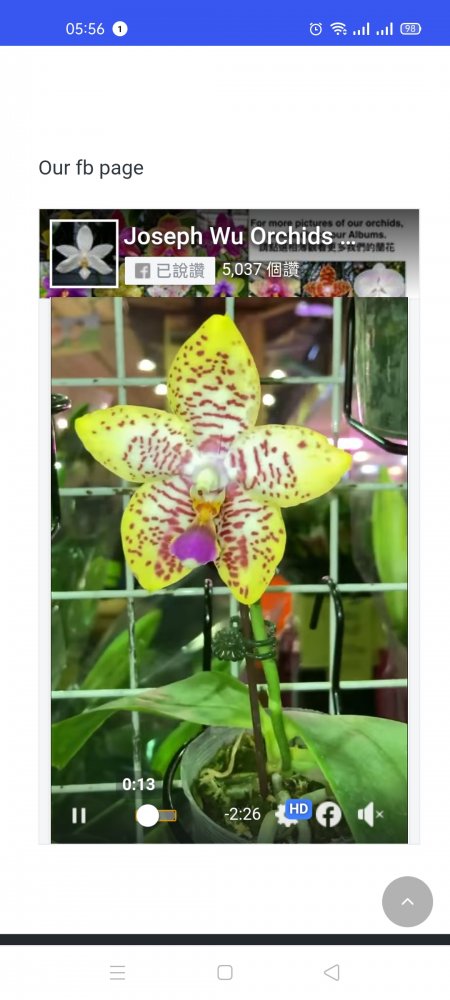Jump back to top of page
The image size is (450, 1000).
coord(407,901)
